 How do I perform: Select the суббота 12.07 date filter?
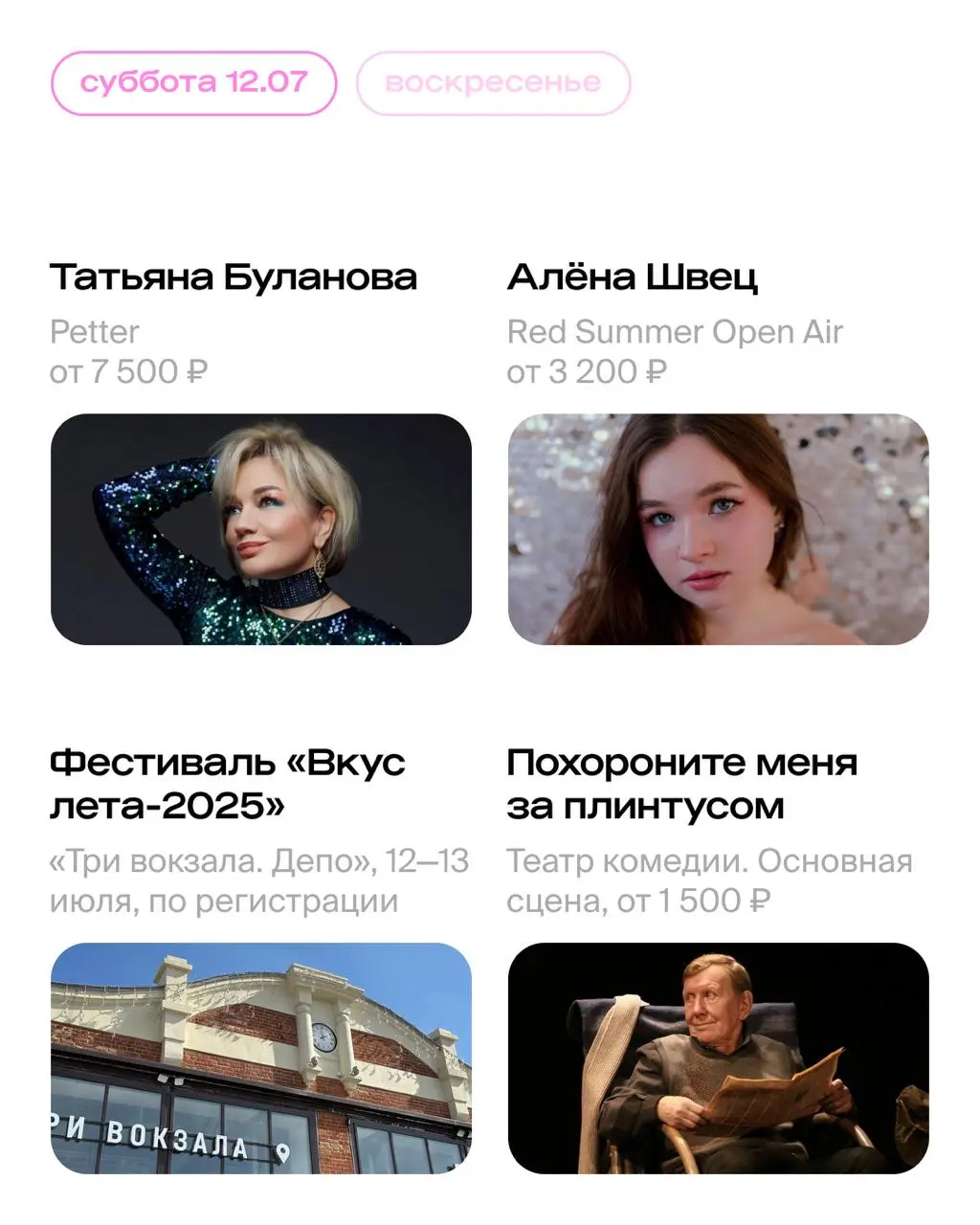coord(192,82)
